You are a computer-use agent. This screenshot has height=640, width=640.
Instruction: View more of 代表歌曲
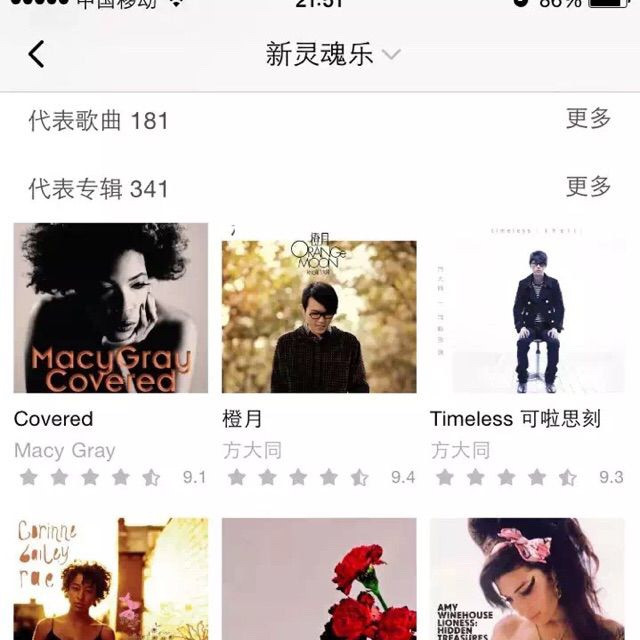tap(588, 119)
